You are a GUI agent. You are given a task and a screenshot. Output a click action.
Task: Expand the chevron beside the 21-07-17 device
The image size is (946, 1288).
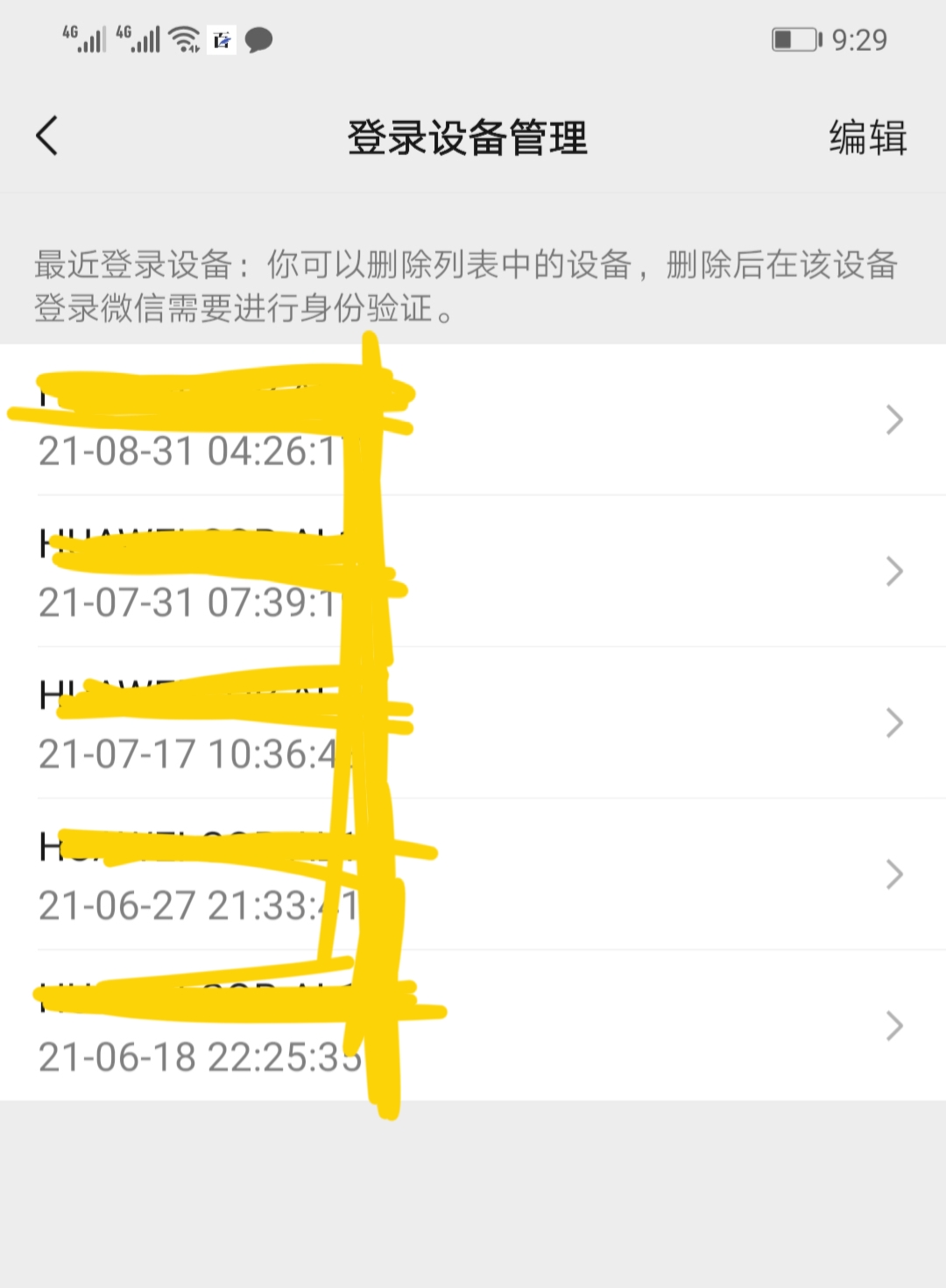(x=894, y=722)
